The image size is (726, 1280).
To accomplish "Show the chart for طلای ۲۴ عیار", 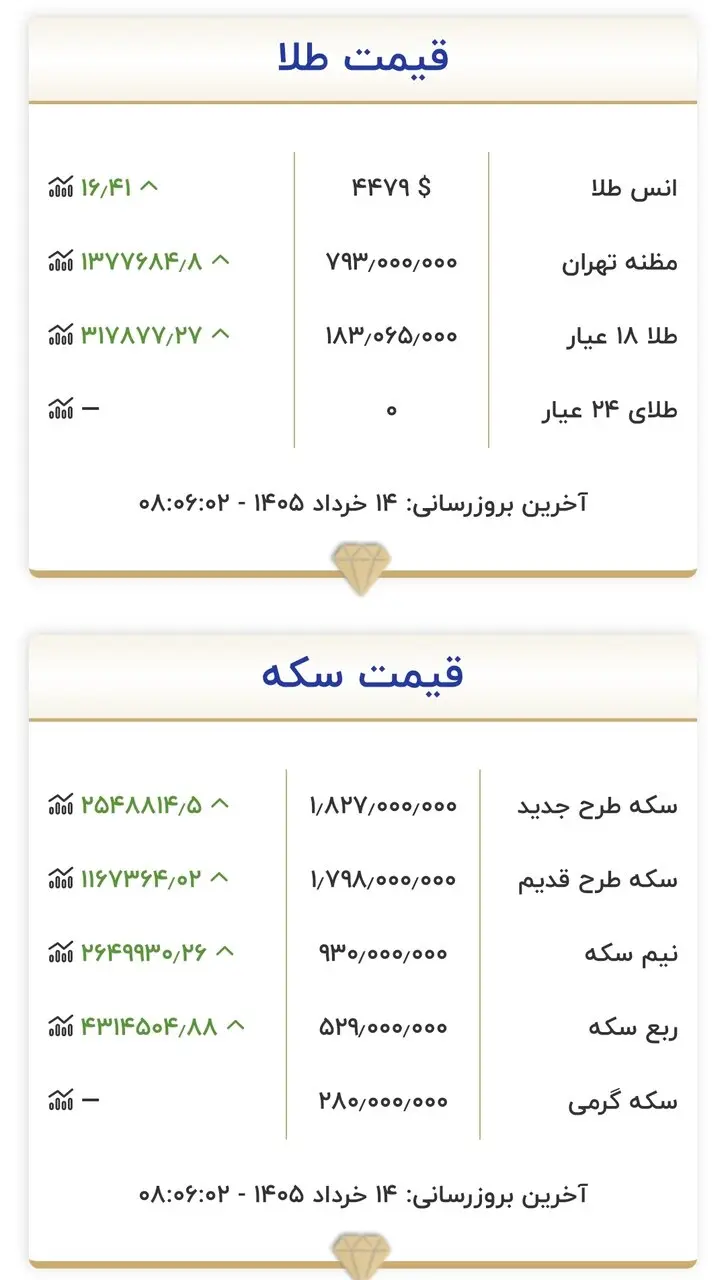I will (x=61, y=408).
